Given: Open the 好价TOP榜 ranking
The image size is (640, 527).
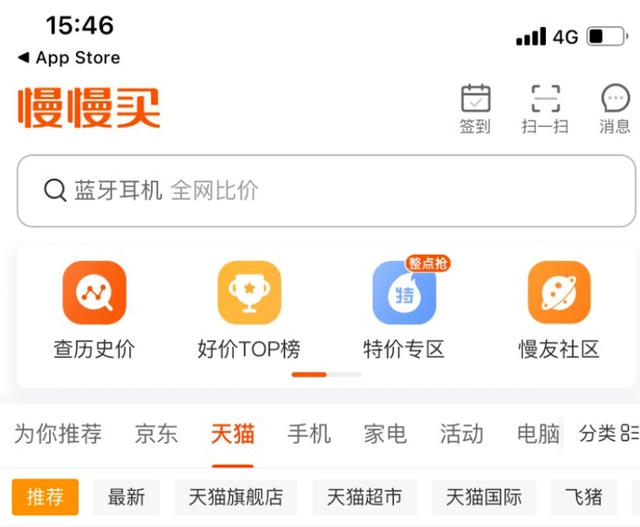Looking at the screenshot, I should point(249,310).
